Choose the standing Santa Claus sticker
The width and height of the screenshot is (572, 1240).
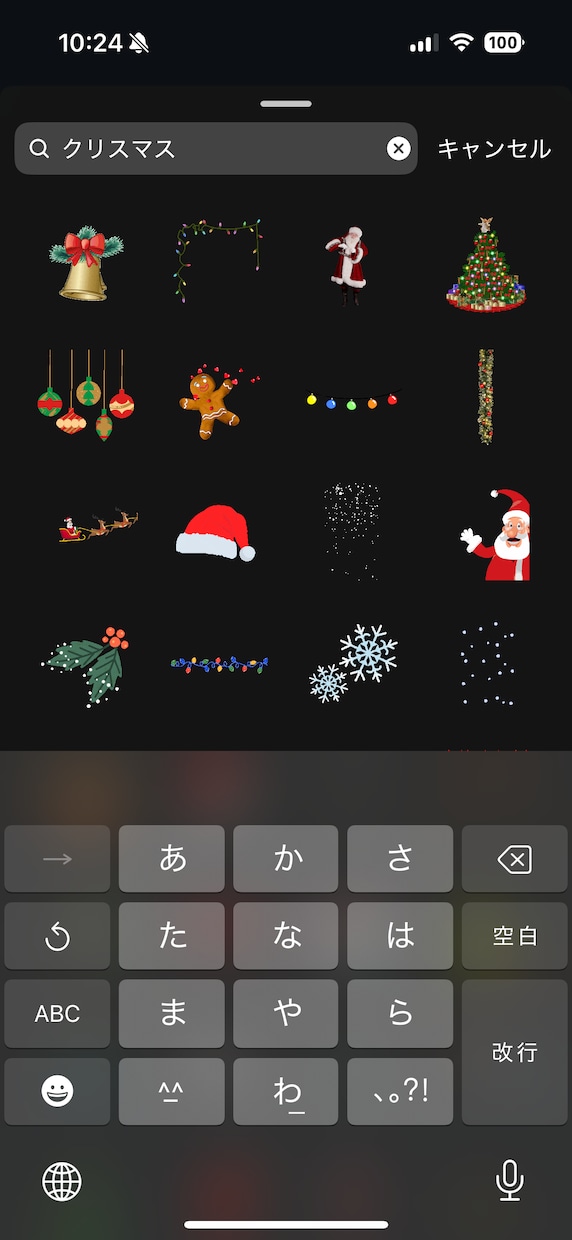[x=347, y=263]
